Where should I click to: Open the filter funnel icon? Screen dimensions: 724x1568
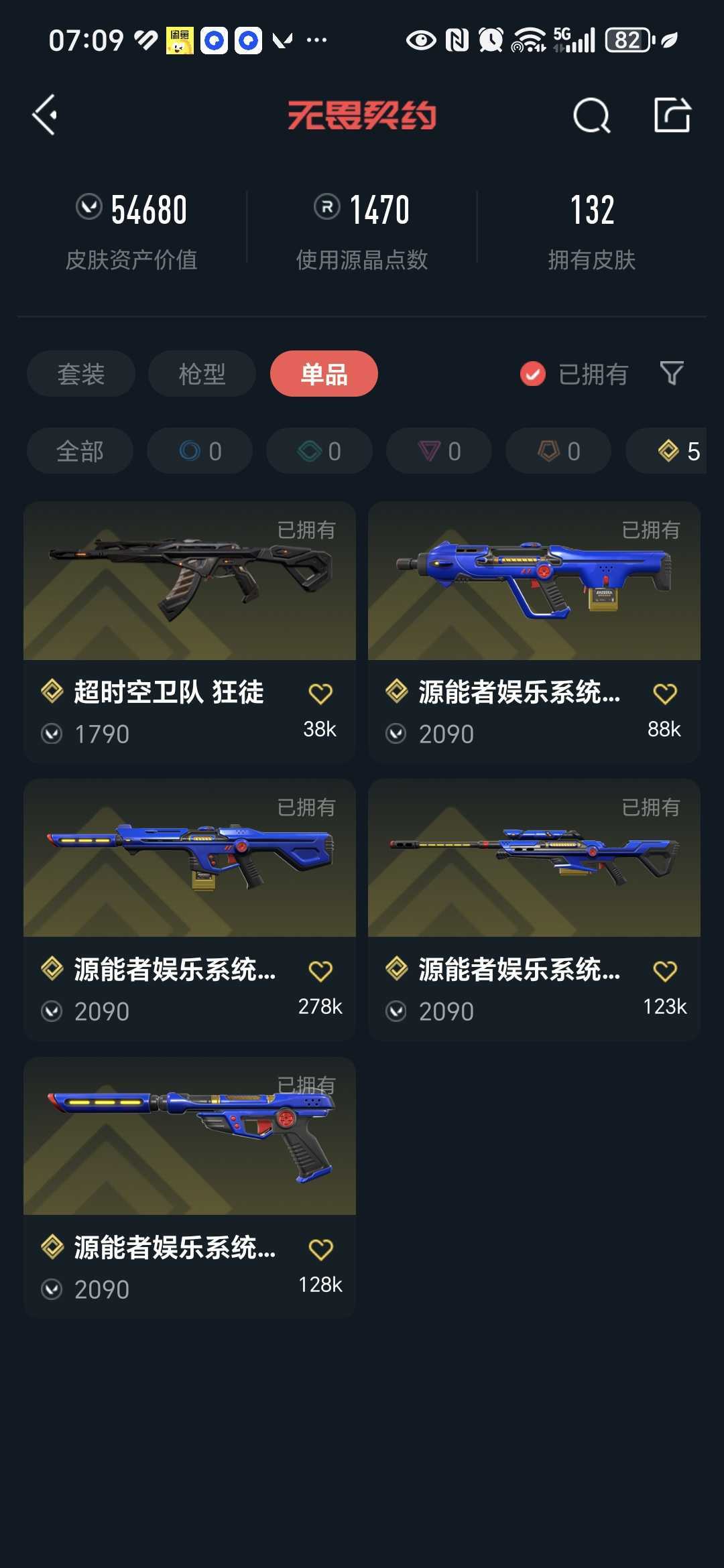pyautogui.click(x=672, y=373)
